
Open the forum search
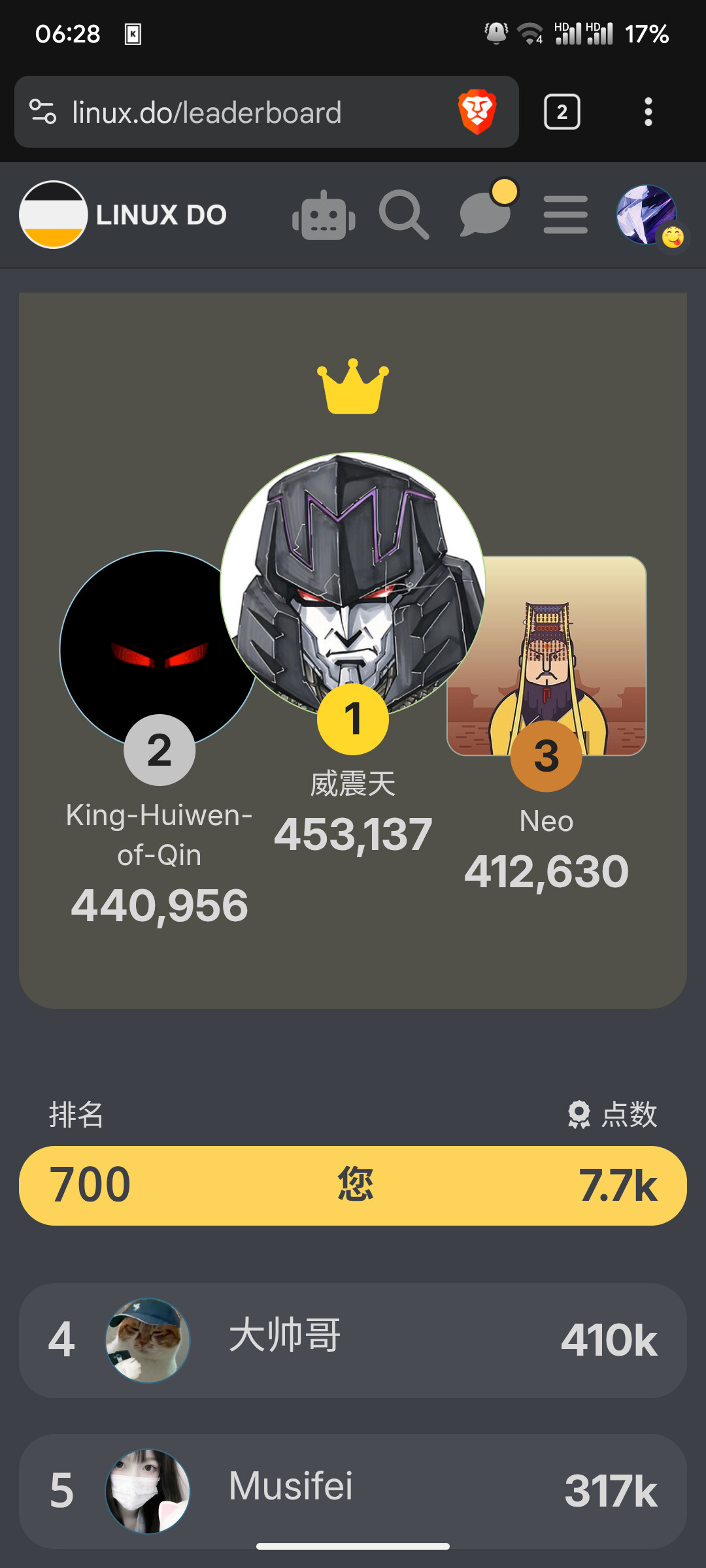404,215
